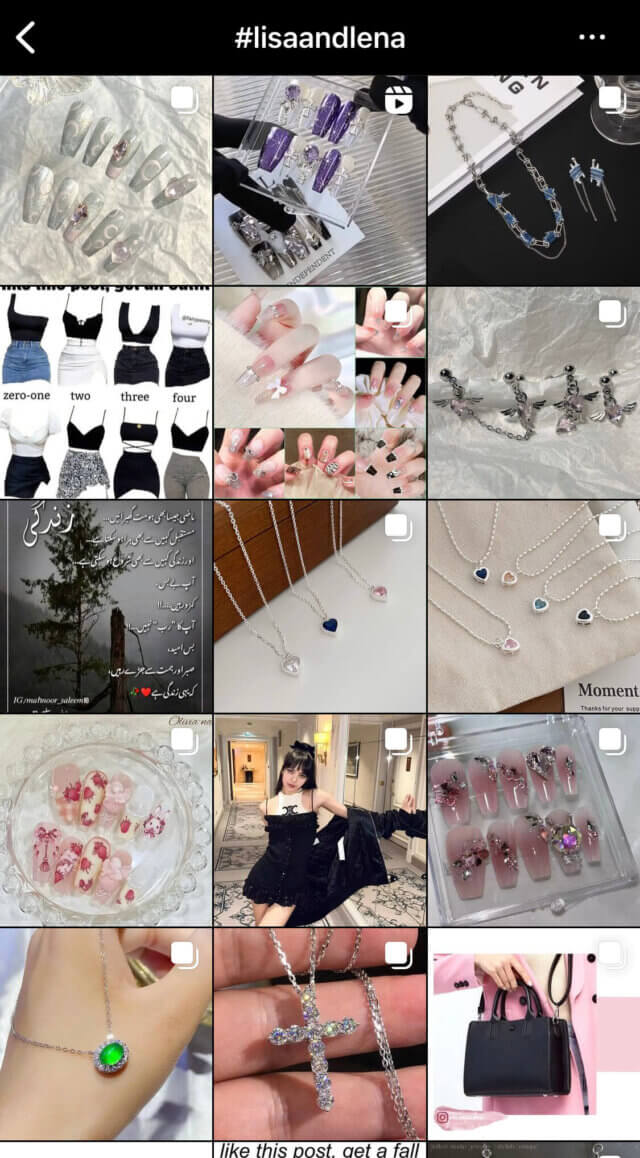Open the pink jeweled nails in acrylic box

click(534, 820)
